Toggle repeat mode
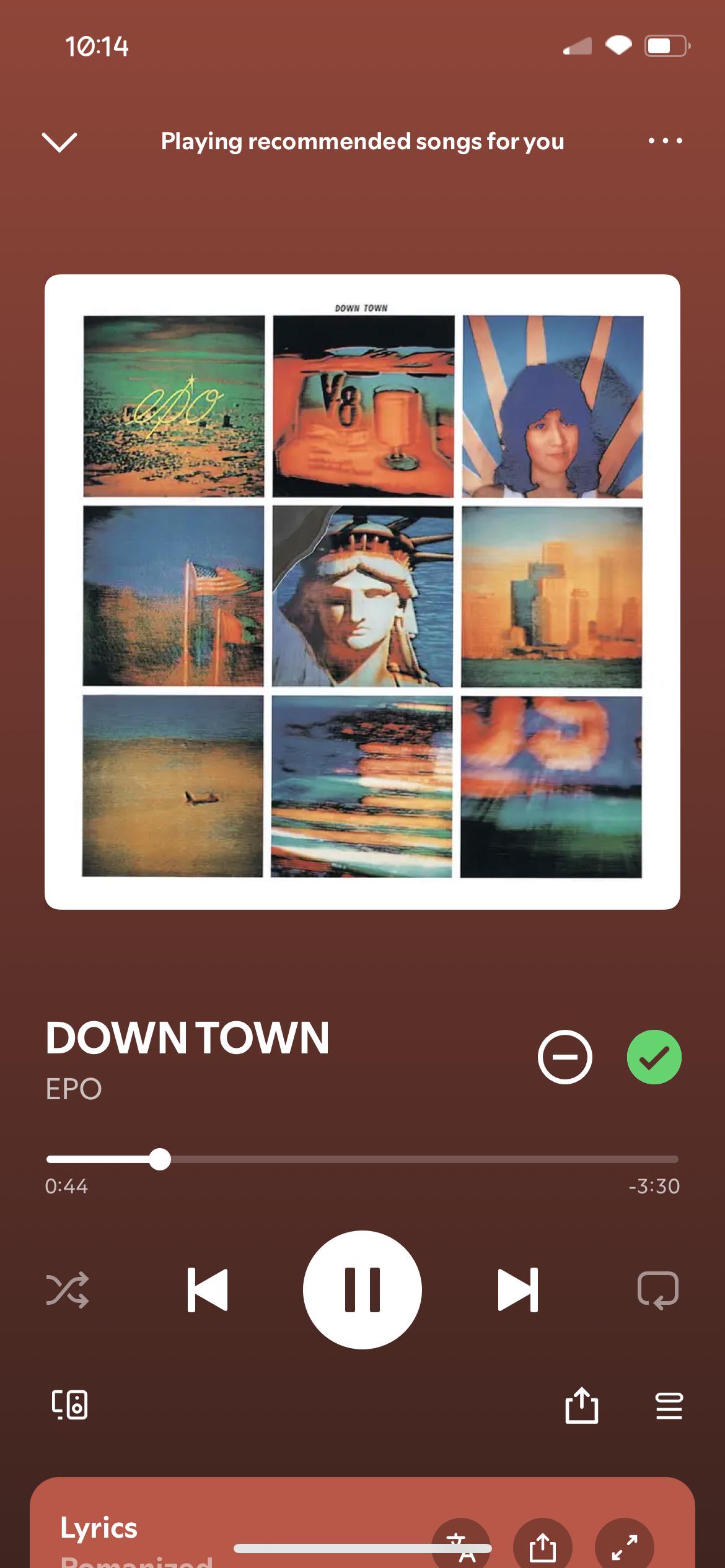This screenshot has width=725, height=1568. tap(657, 1290)
